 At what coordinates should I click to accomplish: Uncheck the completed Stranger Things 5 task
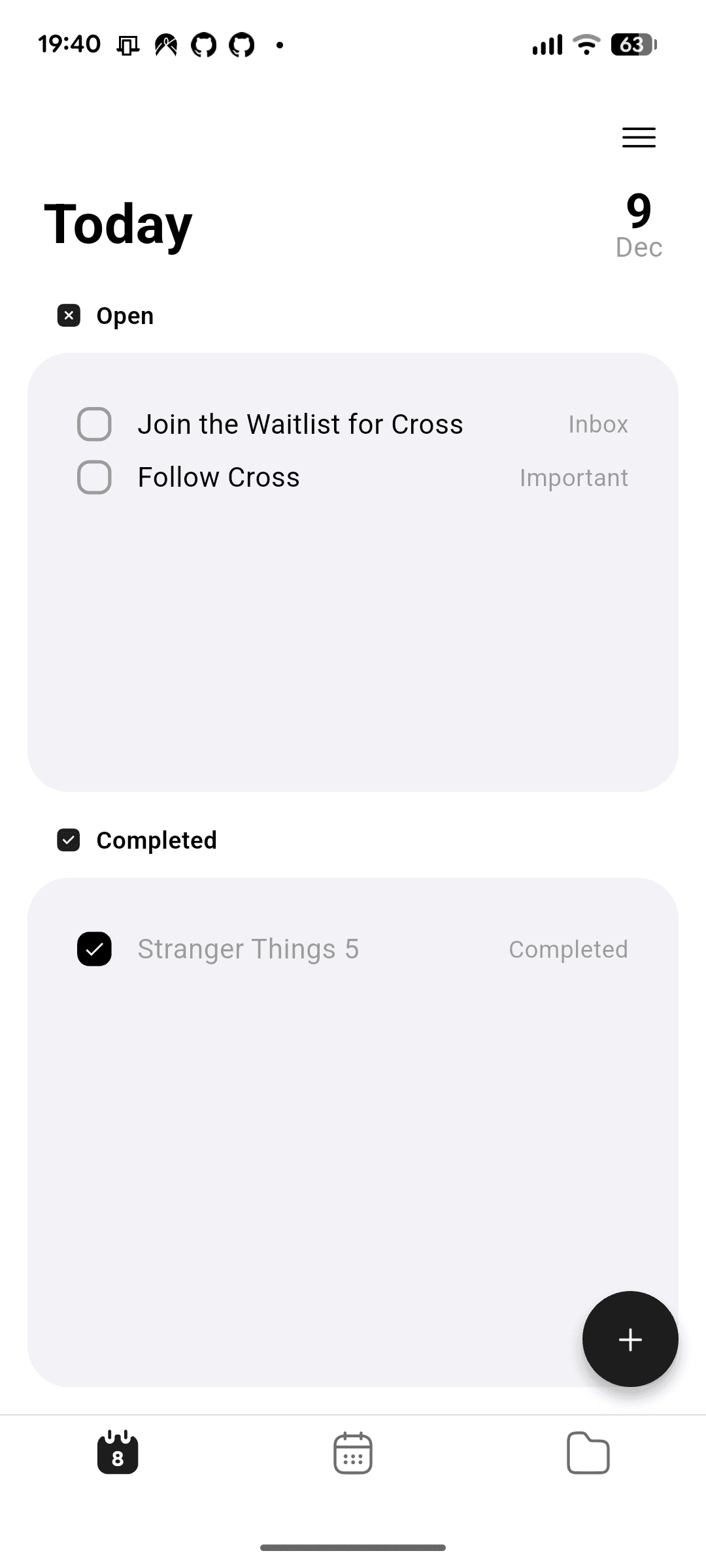pos(94,949)
